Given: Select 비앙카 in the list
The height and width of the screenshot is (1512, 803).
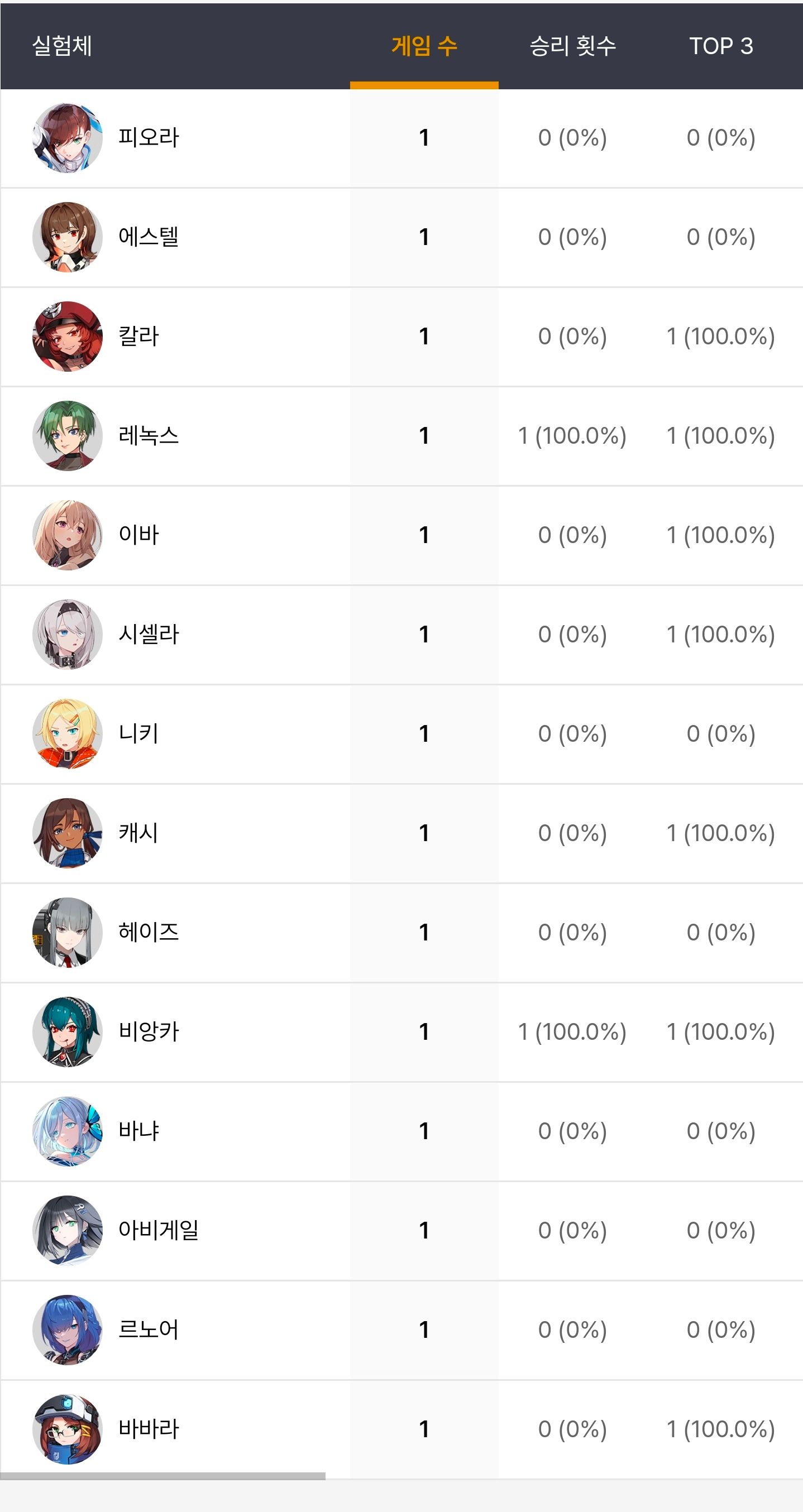Looking at the screenshot, I should (x=401, y=1031).
